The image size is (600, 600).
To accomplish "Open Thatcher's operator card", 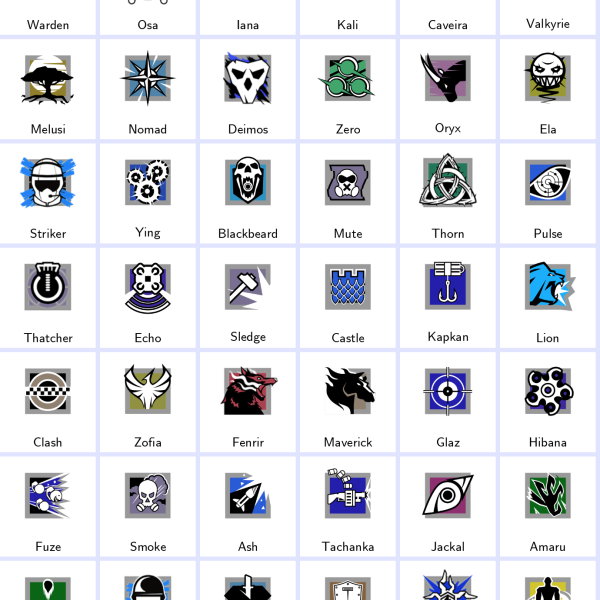I will (x=48, y=297).
